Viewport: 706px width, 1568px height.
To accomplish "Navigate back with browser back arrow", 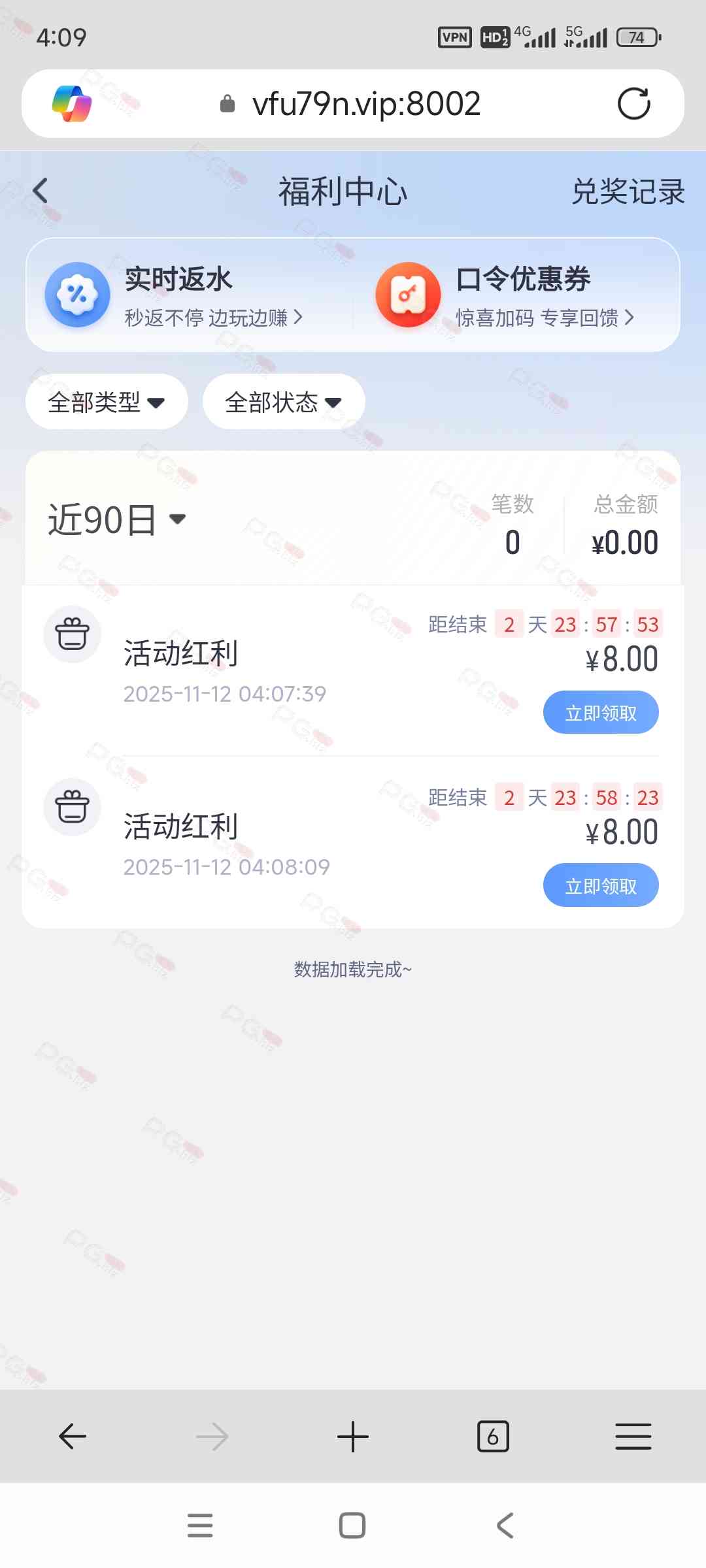I will click(x=73, y=1437).
